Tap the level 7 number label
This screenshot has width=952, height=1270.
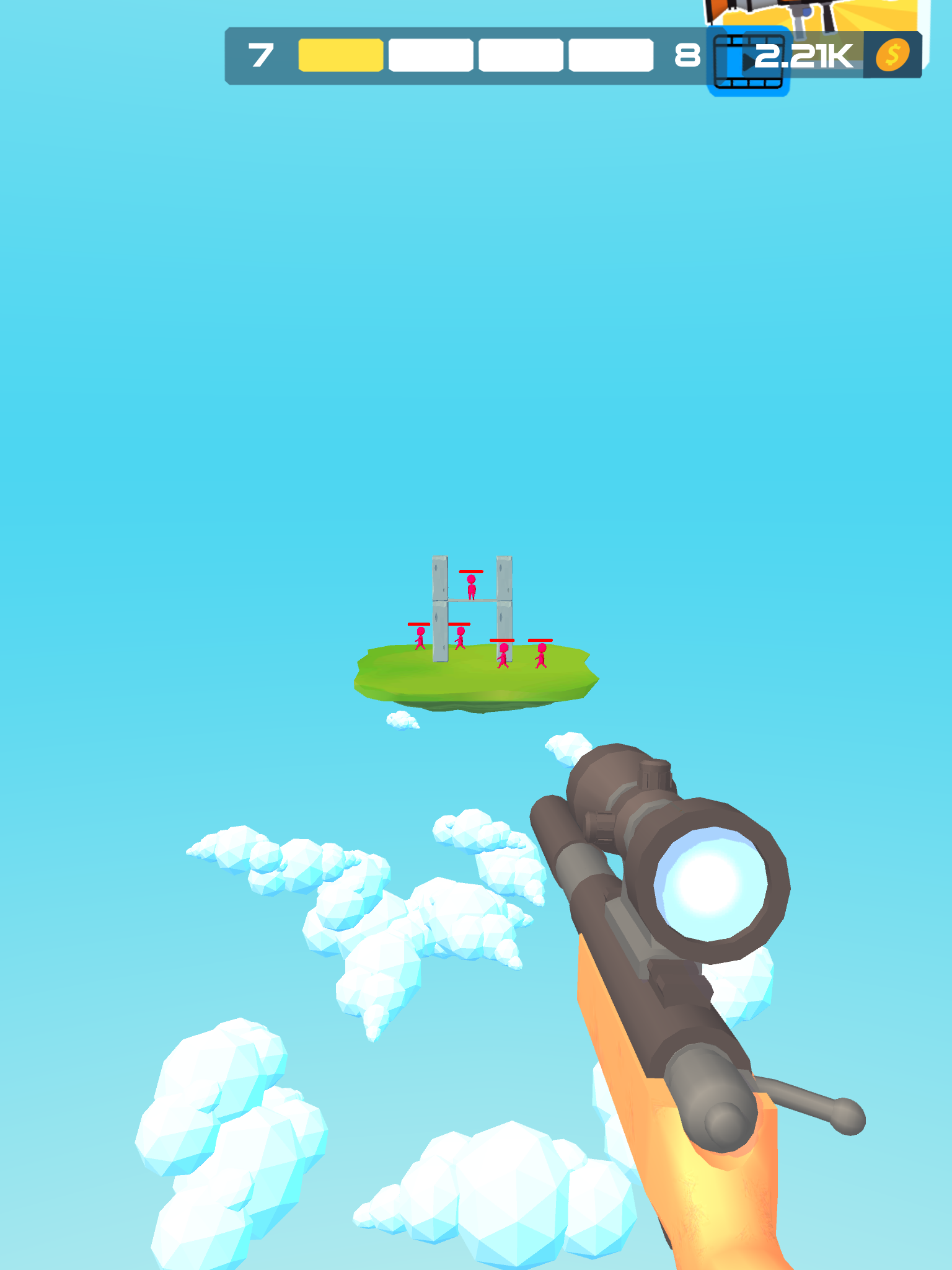262,56
